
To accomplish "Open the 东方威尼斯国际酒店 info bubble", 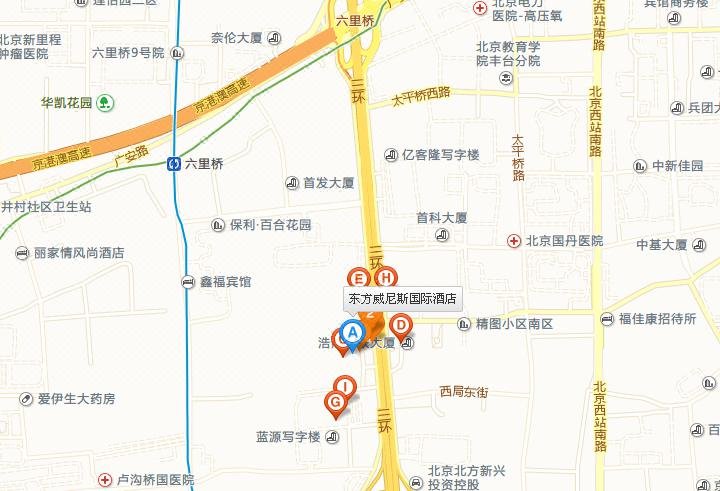I will 402,298.
